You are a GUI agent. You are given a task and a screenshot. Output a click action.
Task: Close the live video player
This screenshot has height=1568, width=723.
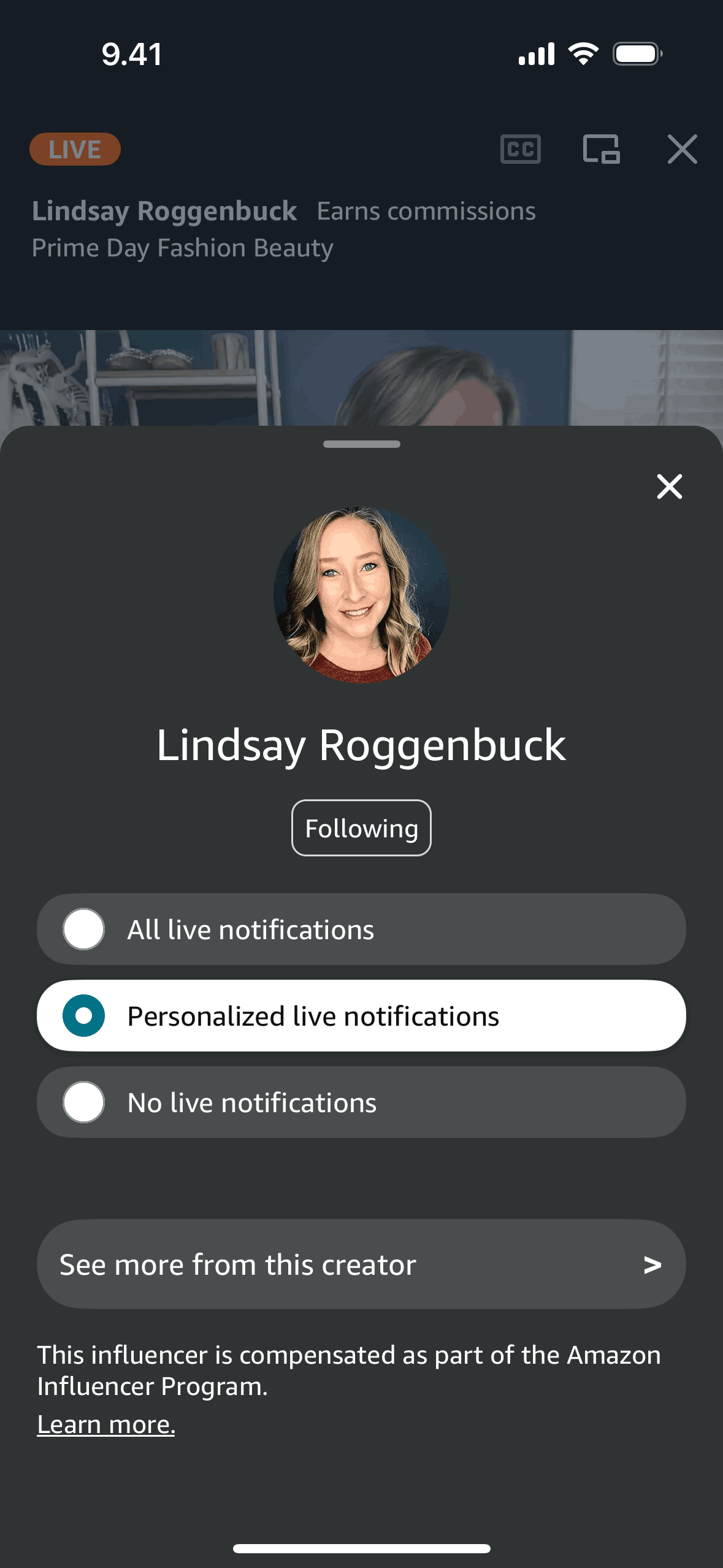pyautogui.click(x=682, y=149)
